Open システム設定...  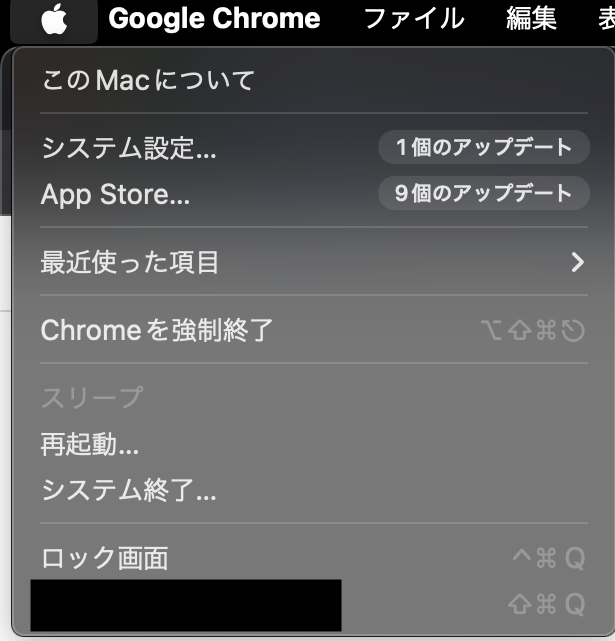click(x=128, y=149)
